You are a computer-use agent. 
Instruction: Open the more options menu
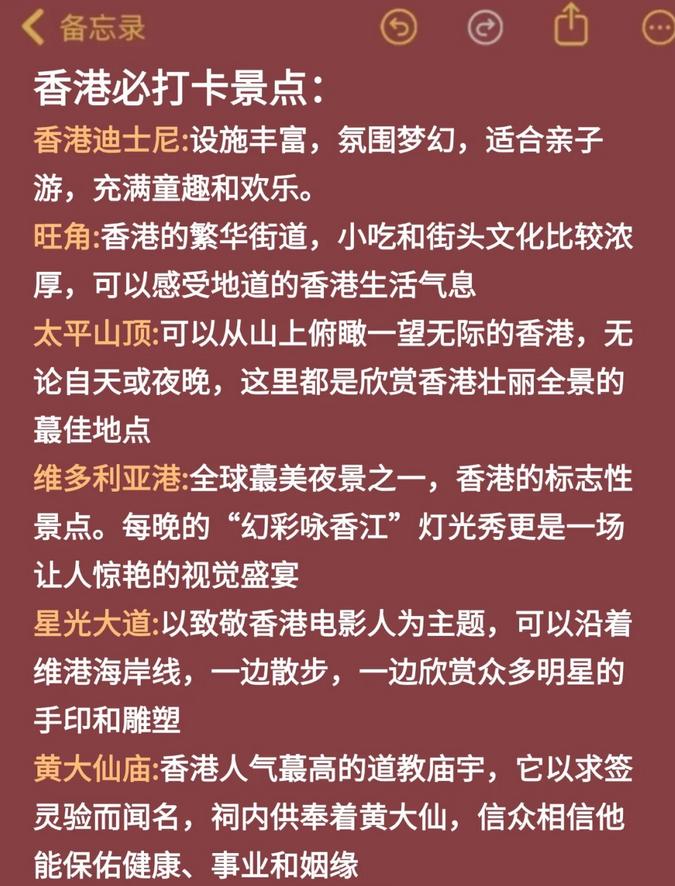[658, 28]
